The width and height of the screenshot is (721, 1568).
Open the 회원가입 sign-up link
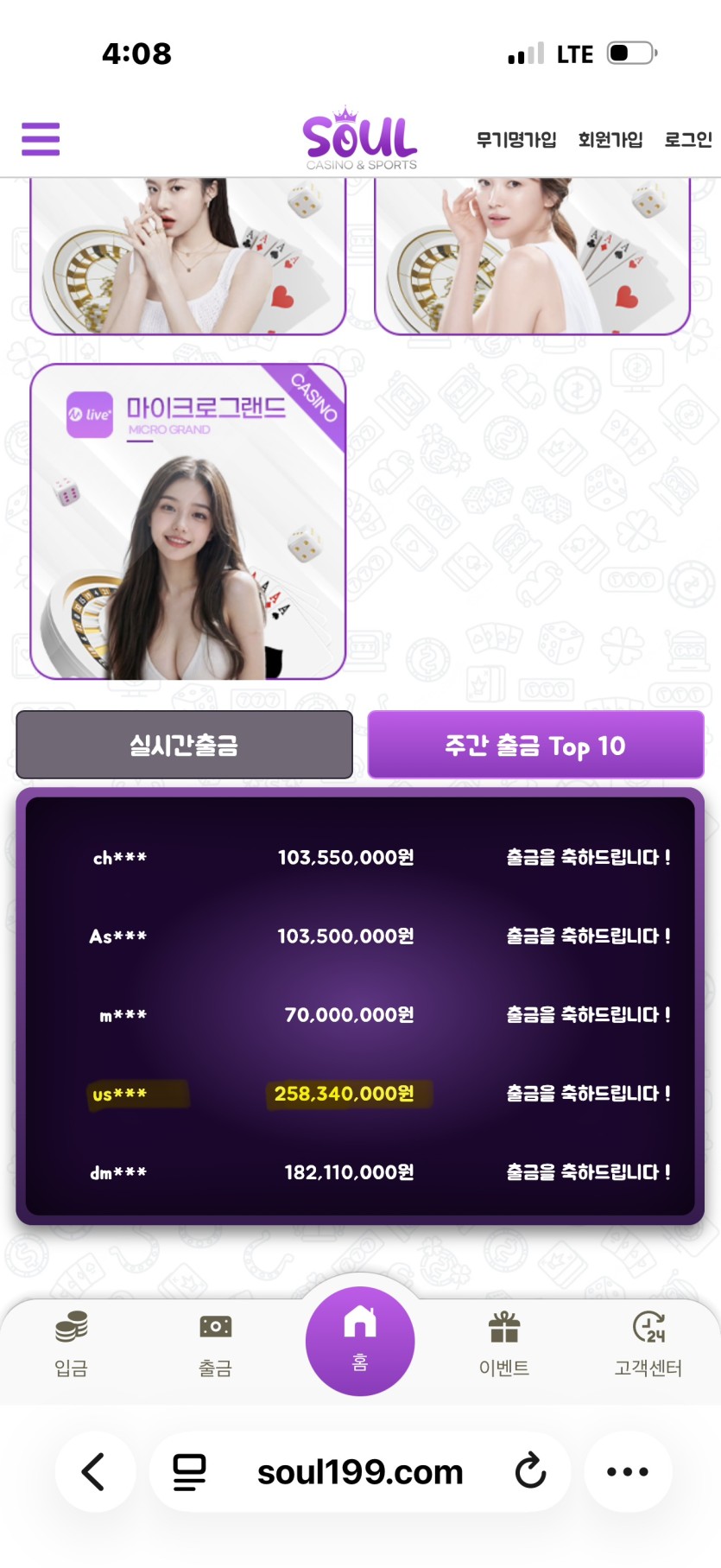tap(610, 139)
